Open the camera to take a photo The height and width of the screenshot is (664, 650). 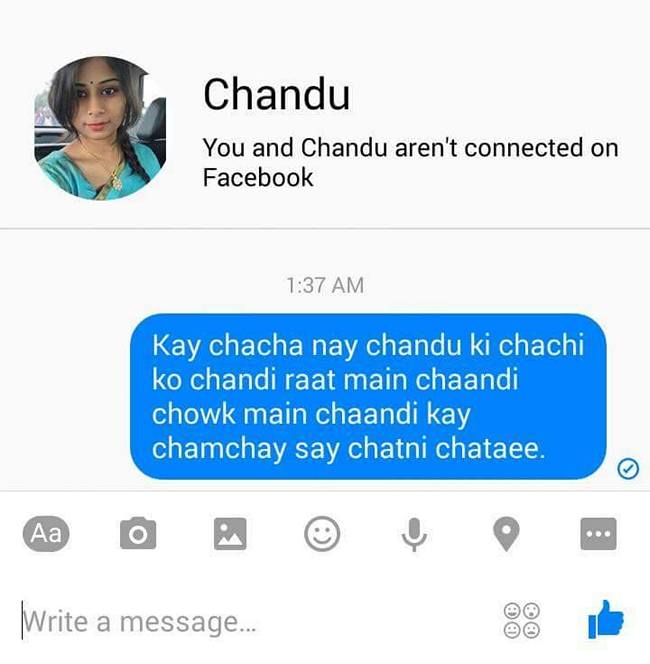pyautogui.click(x=138, y=535)
